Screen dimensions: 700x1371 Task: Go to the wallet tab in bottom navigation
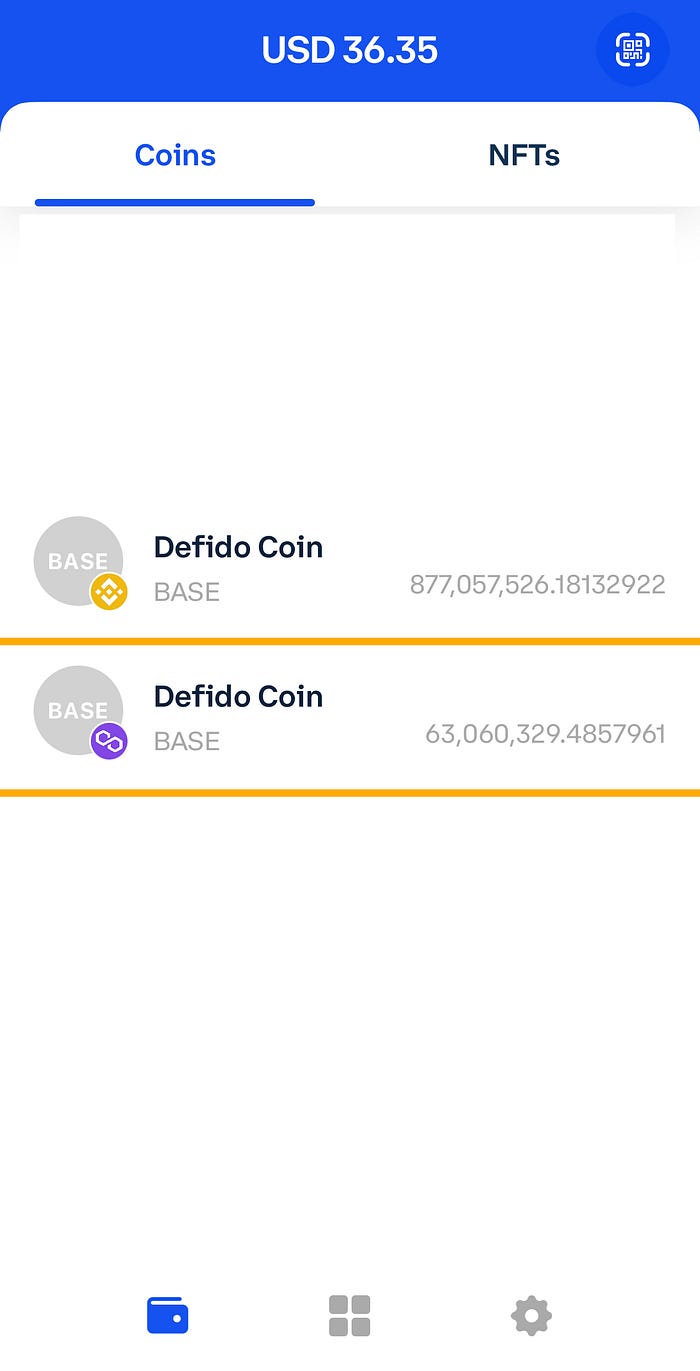[168, 1315]
